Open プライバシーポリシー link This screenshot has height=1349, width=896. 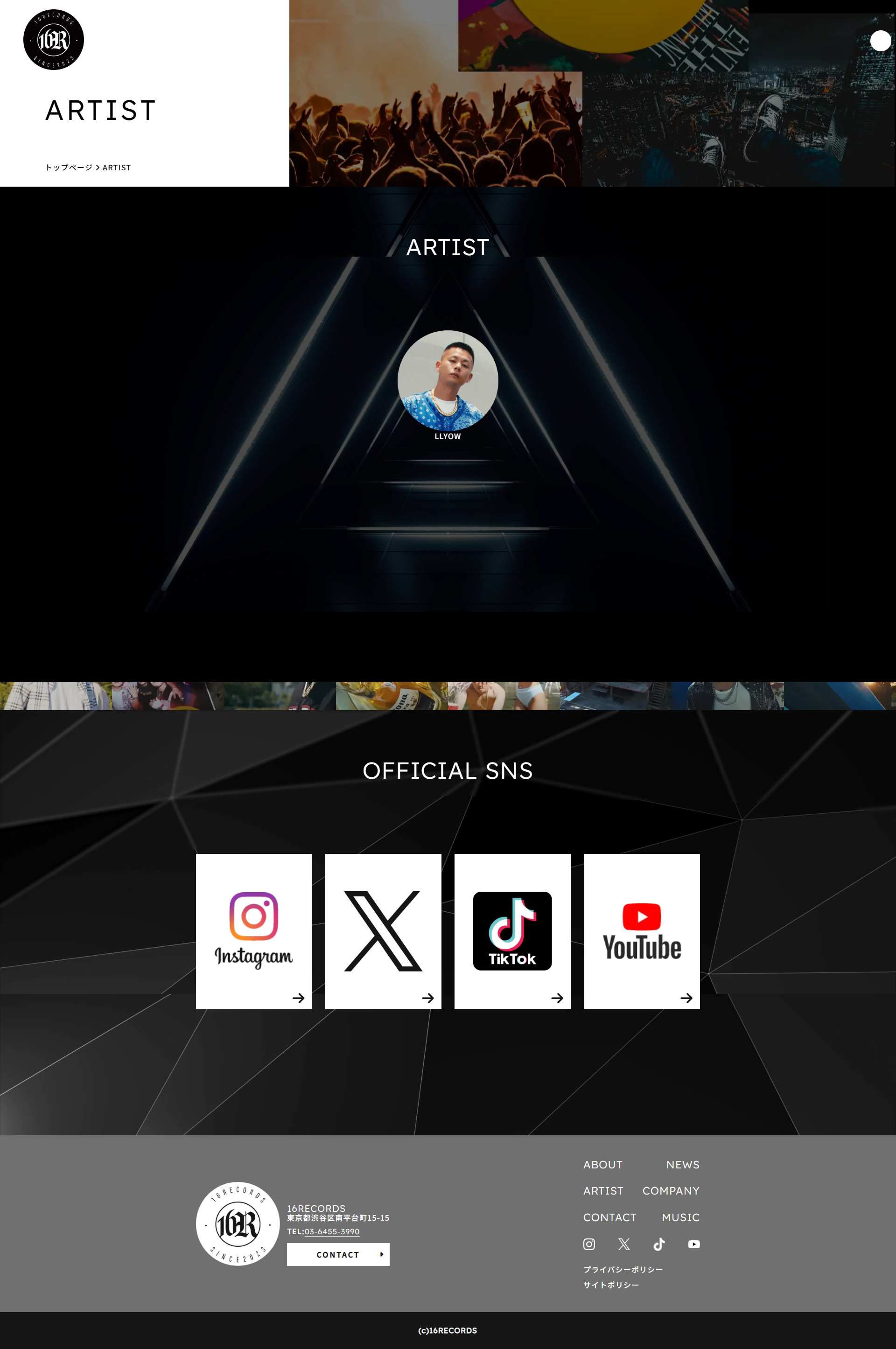[622, 1269]
